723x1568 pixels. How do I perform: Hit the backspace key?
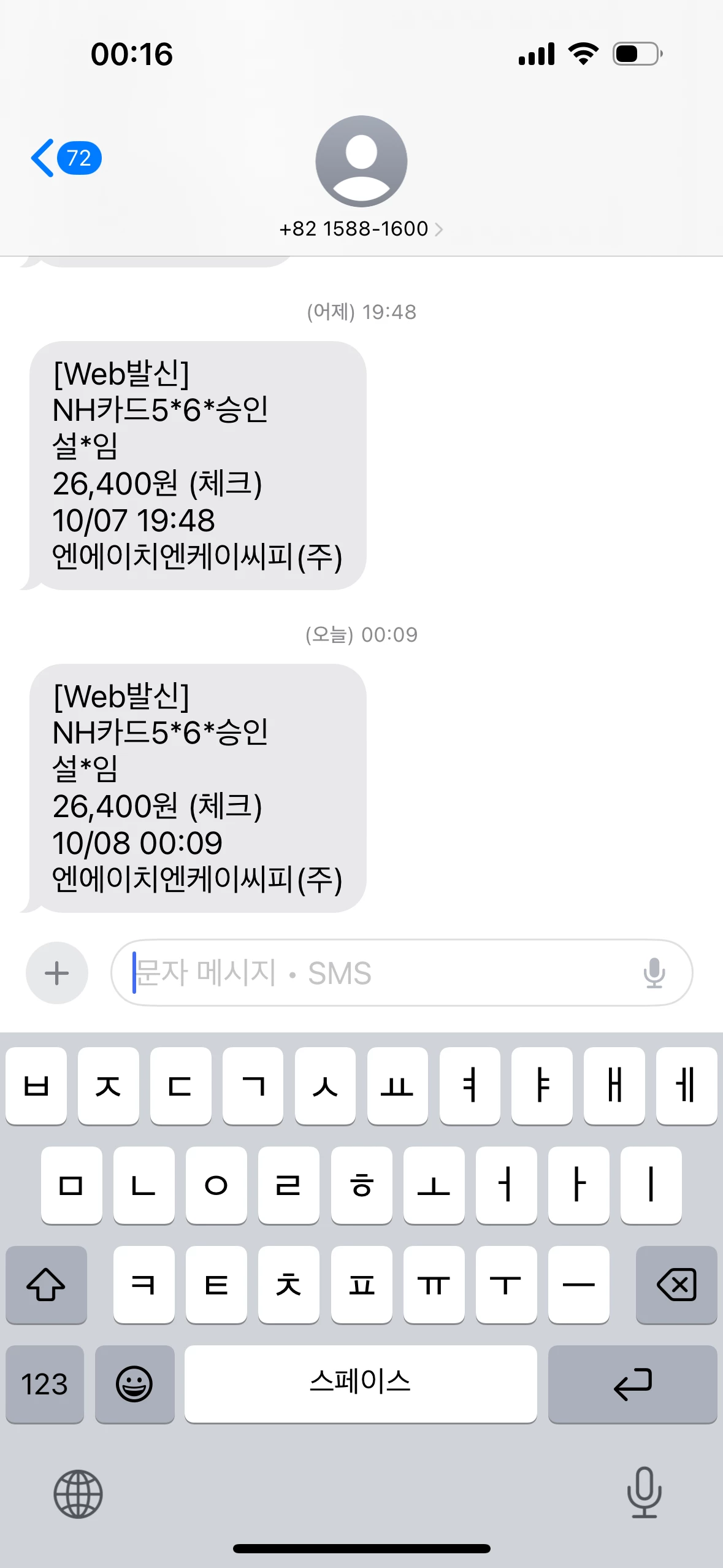click(x=676, y=1285)
